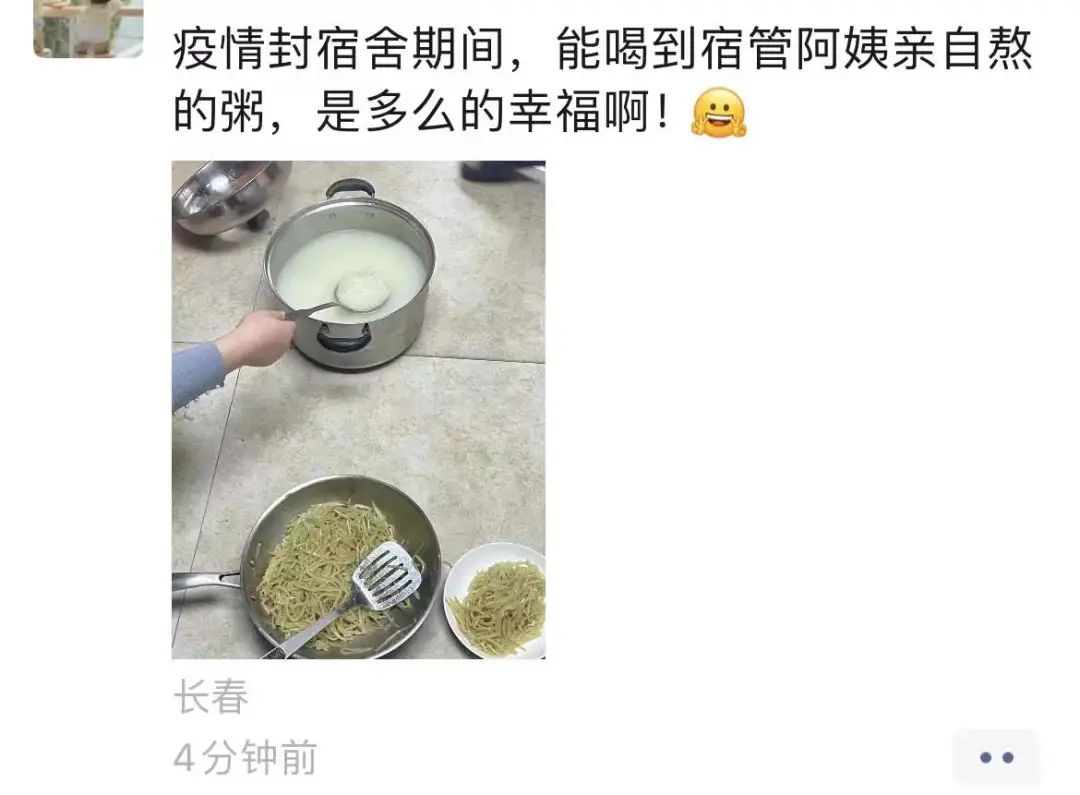View the porridge photo in full screen
Screen dimensions: 1080x795
point(358,409)
